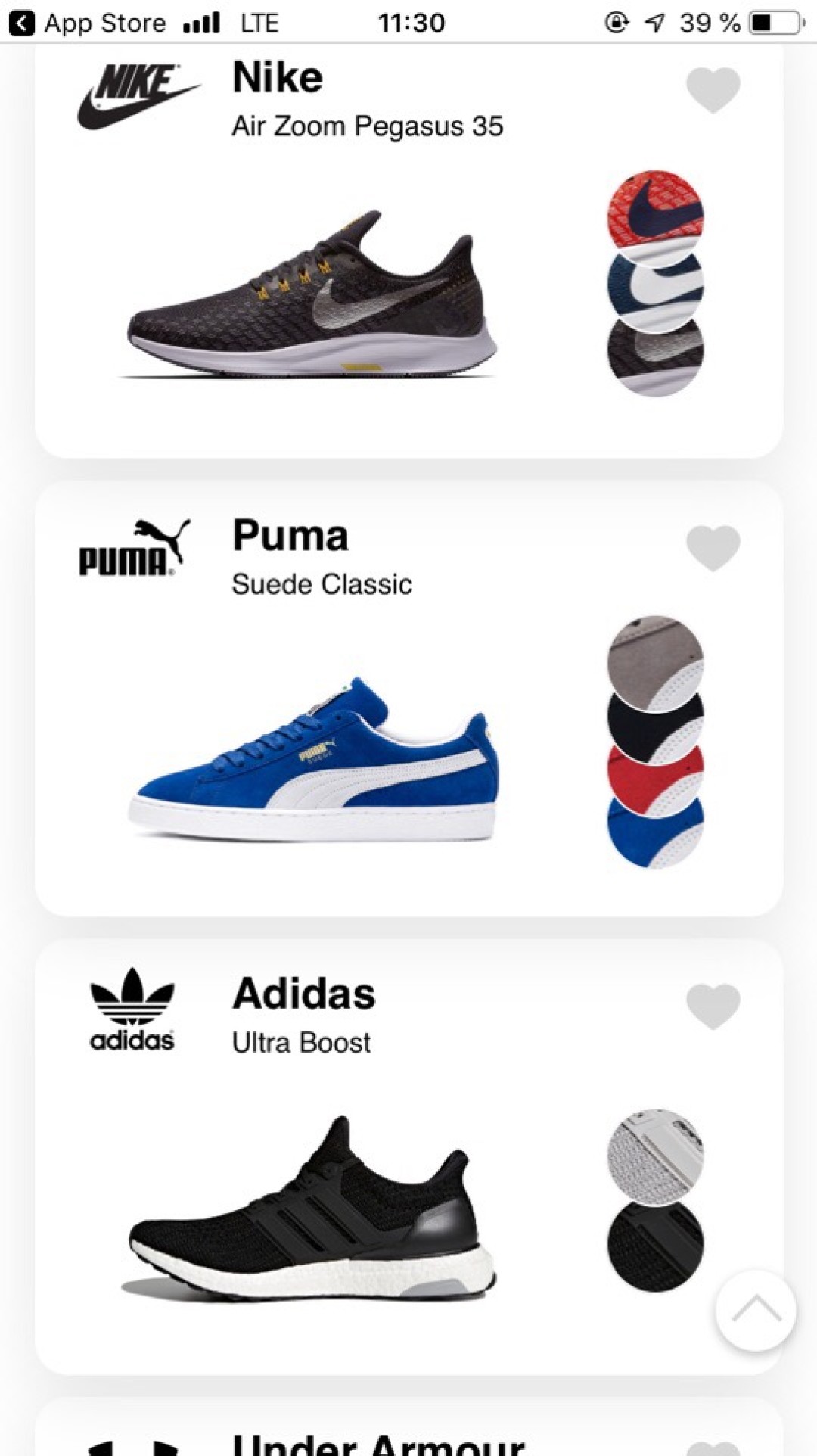Tap the scroll-to-top arrow button

pyautogui.click(x=755, y=1310)
